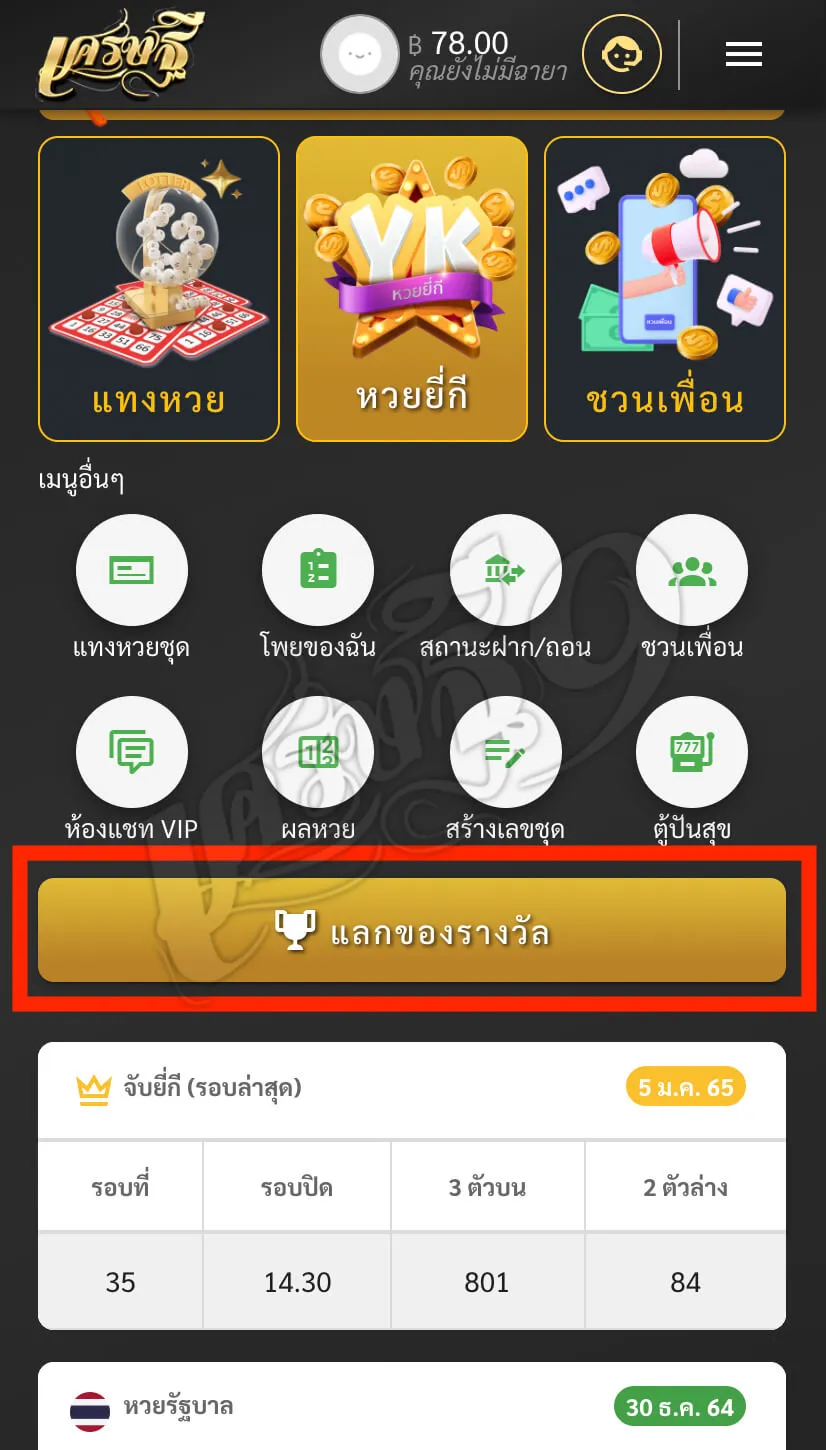Select the แทงหวยชุด ticket icon
The image size is (826, 1450).
point(131,569)
